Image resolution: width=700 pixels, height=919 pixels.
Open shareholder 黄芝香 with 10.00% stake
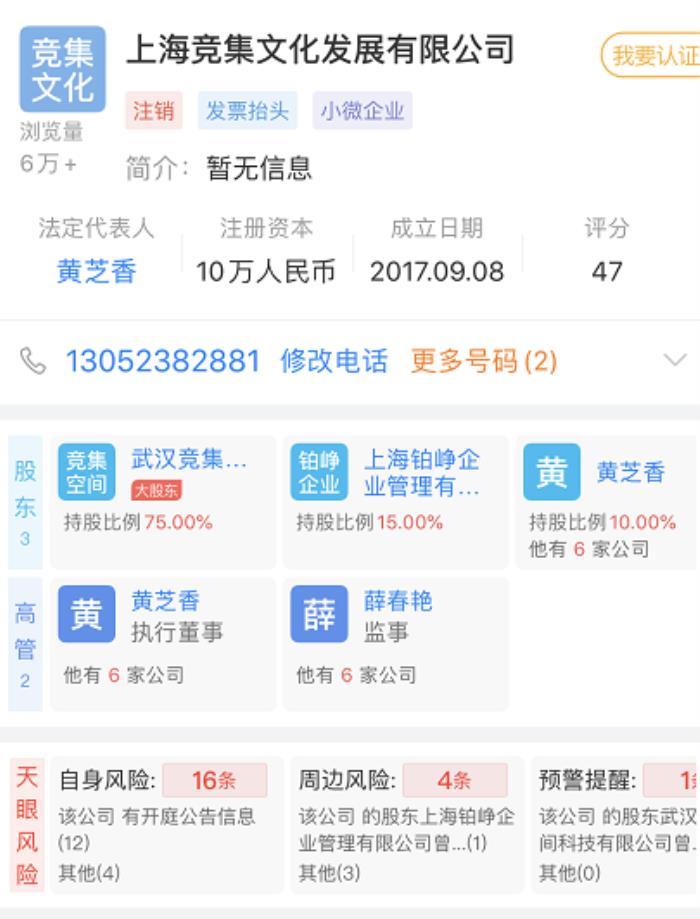point(605,501)
